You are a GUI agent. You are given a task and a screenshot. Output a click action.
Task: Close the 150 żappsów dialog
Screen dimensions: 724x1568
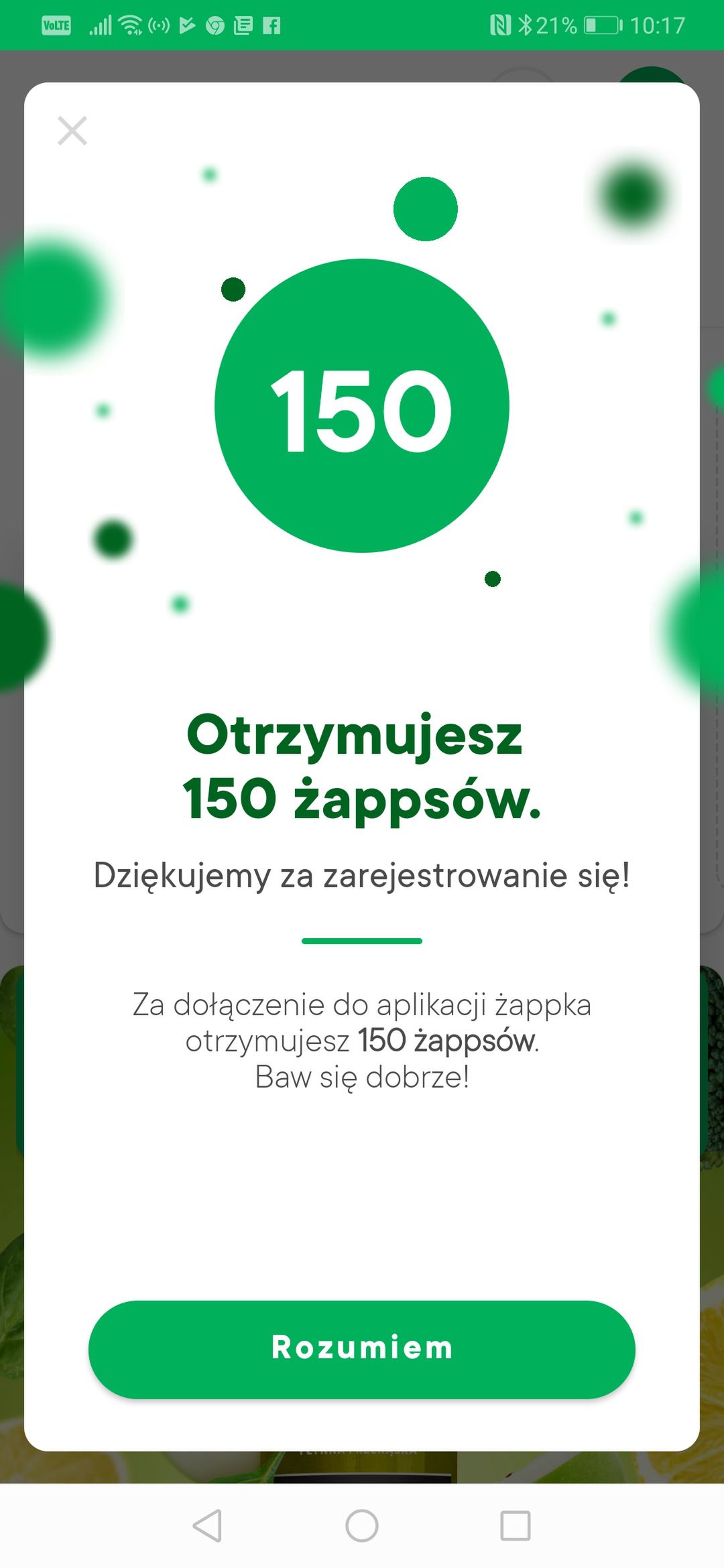(x=72, y=131)
